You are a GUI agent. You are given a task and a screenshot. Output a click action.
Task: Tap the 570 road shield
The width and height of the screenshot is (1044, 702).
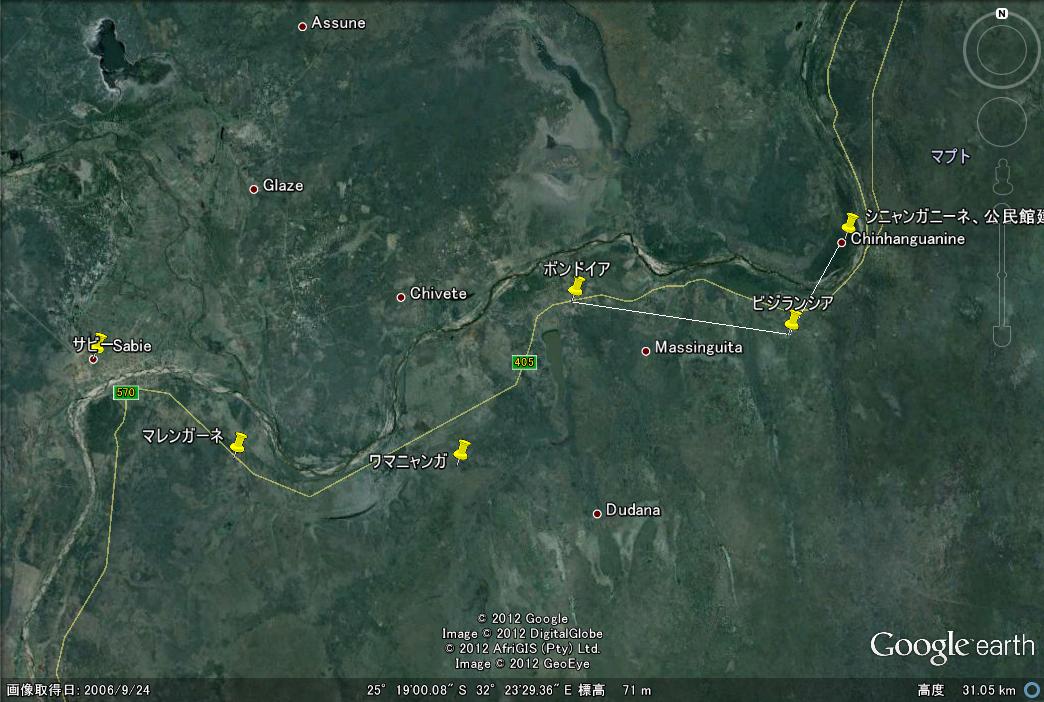click(x=125, y=392)
